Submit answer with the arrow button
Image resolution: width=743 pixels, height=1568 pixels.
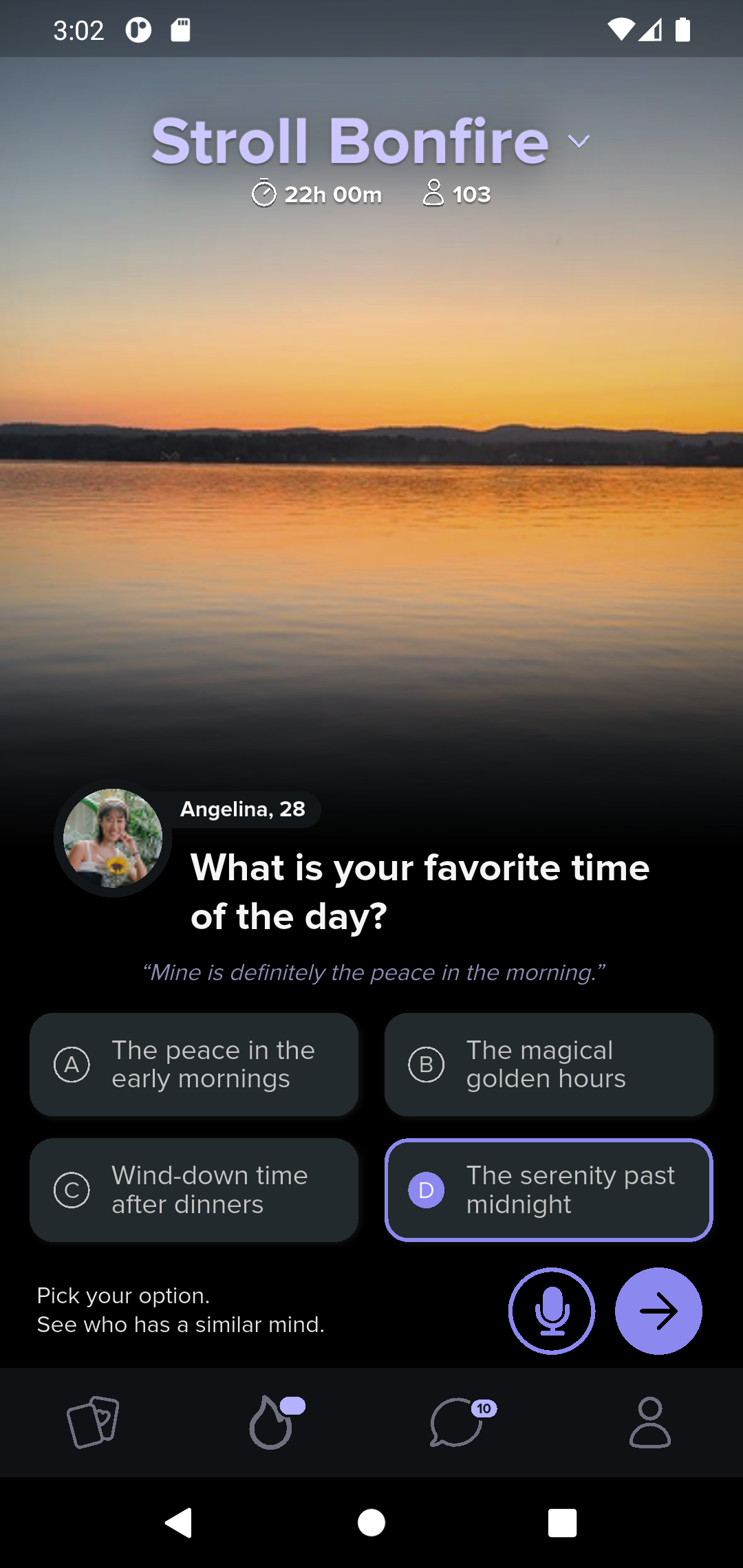point(658,1311)
